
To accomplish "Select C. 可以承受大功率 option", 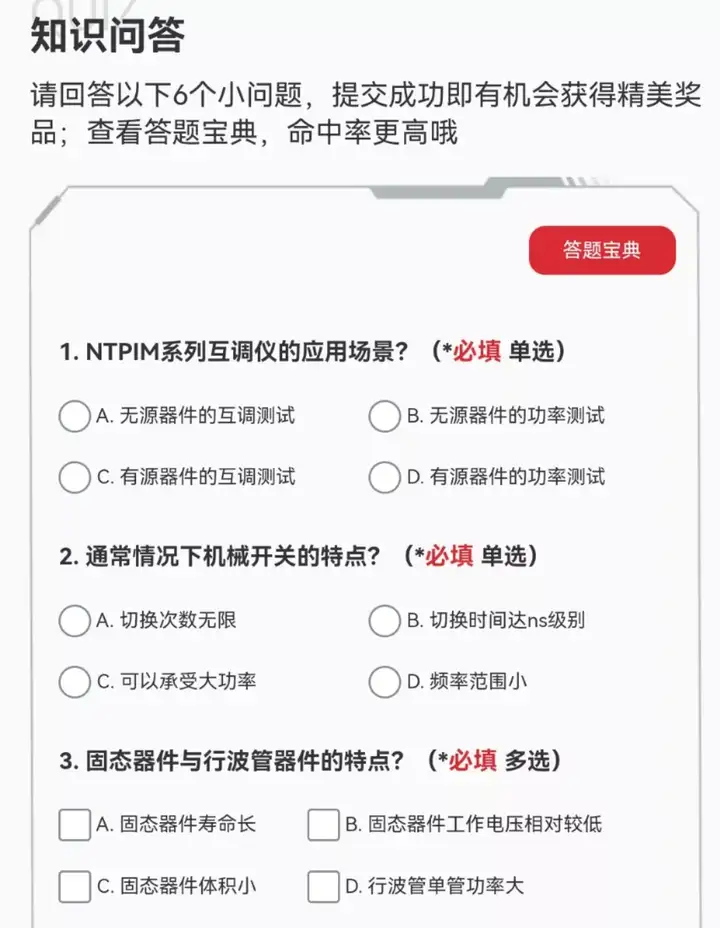I will pos(75,682).
